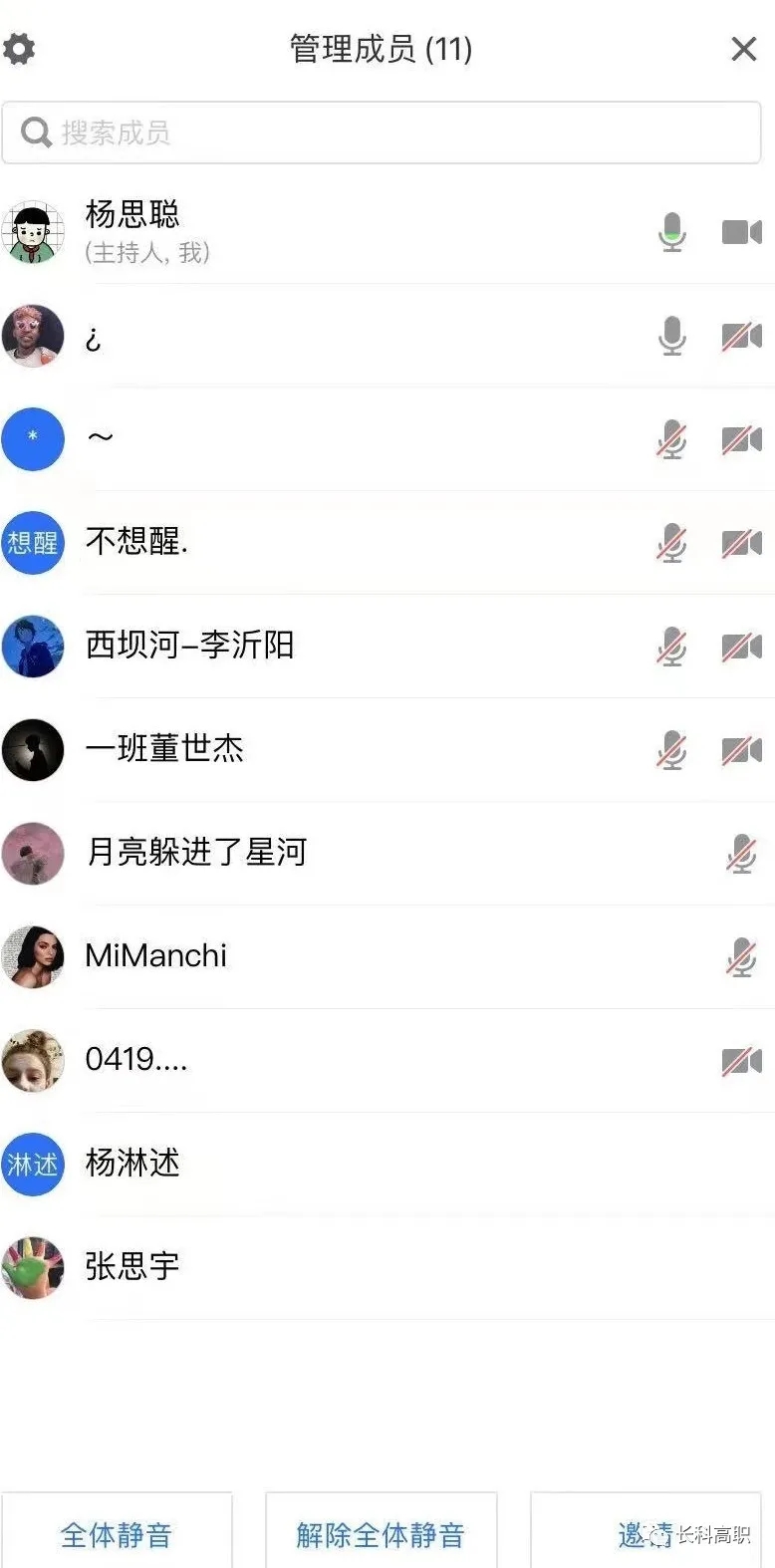
Task: Unmute MiManchi's microphone
Action: 741,958
